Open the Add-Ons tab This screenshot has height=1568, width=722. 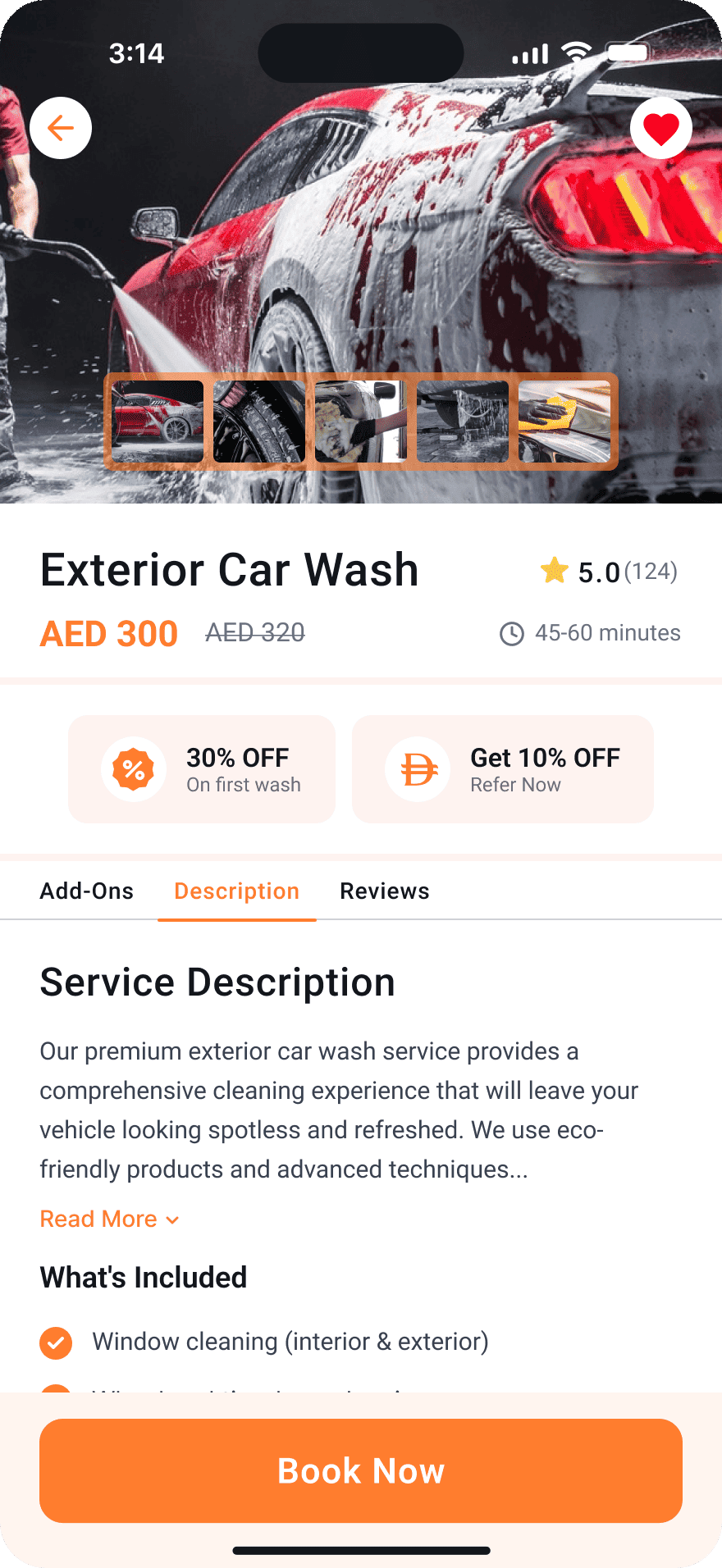coord(87,891)
